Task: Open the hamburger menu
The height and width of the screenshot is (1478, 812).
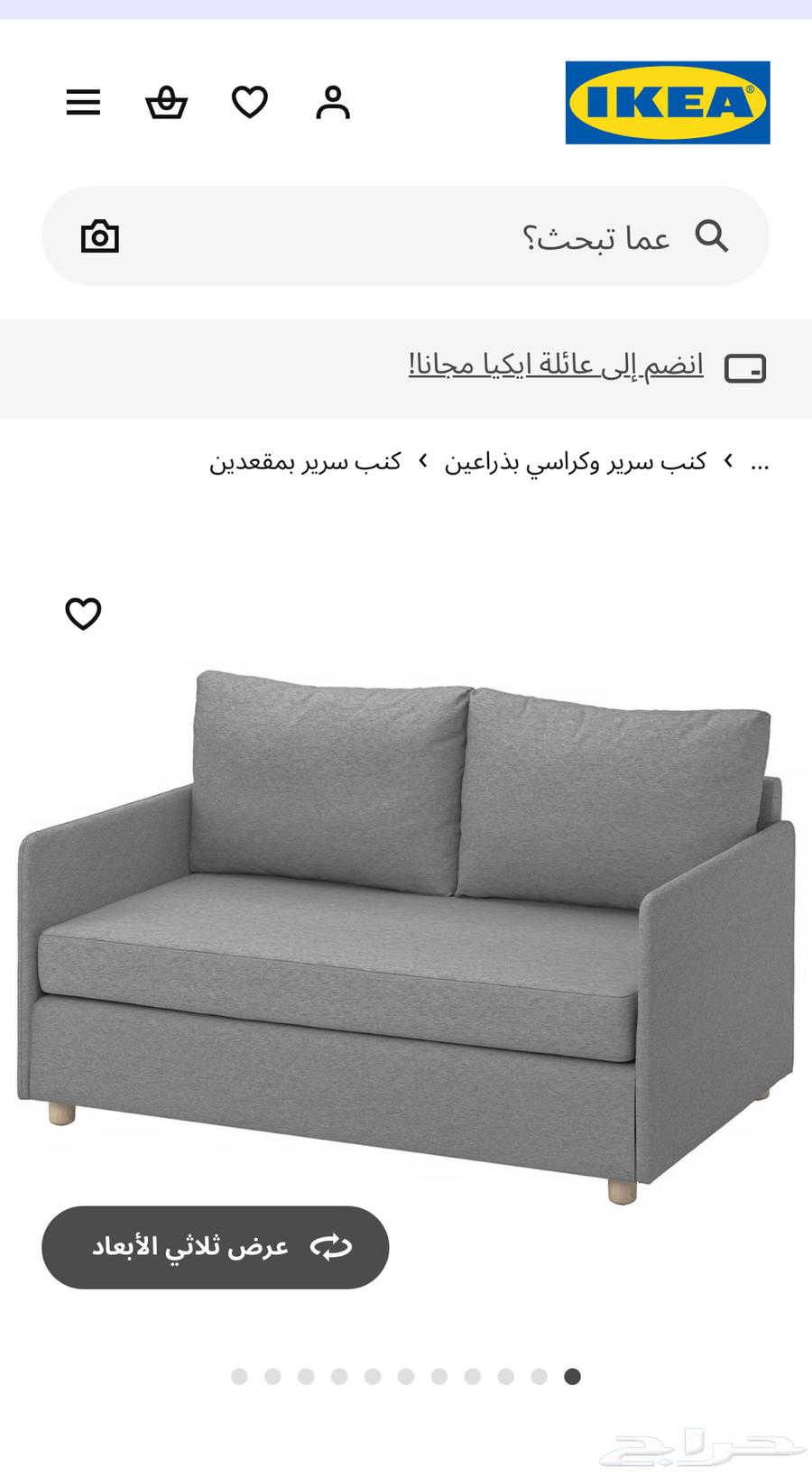Action: pyautogui.click(x=83, y=102)
